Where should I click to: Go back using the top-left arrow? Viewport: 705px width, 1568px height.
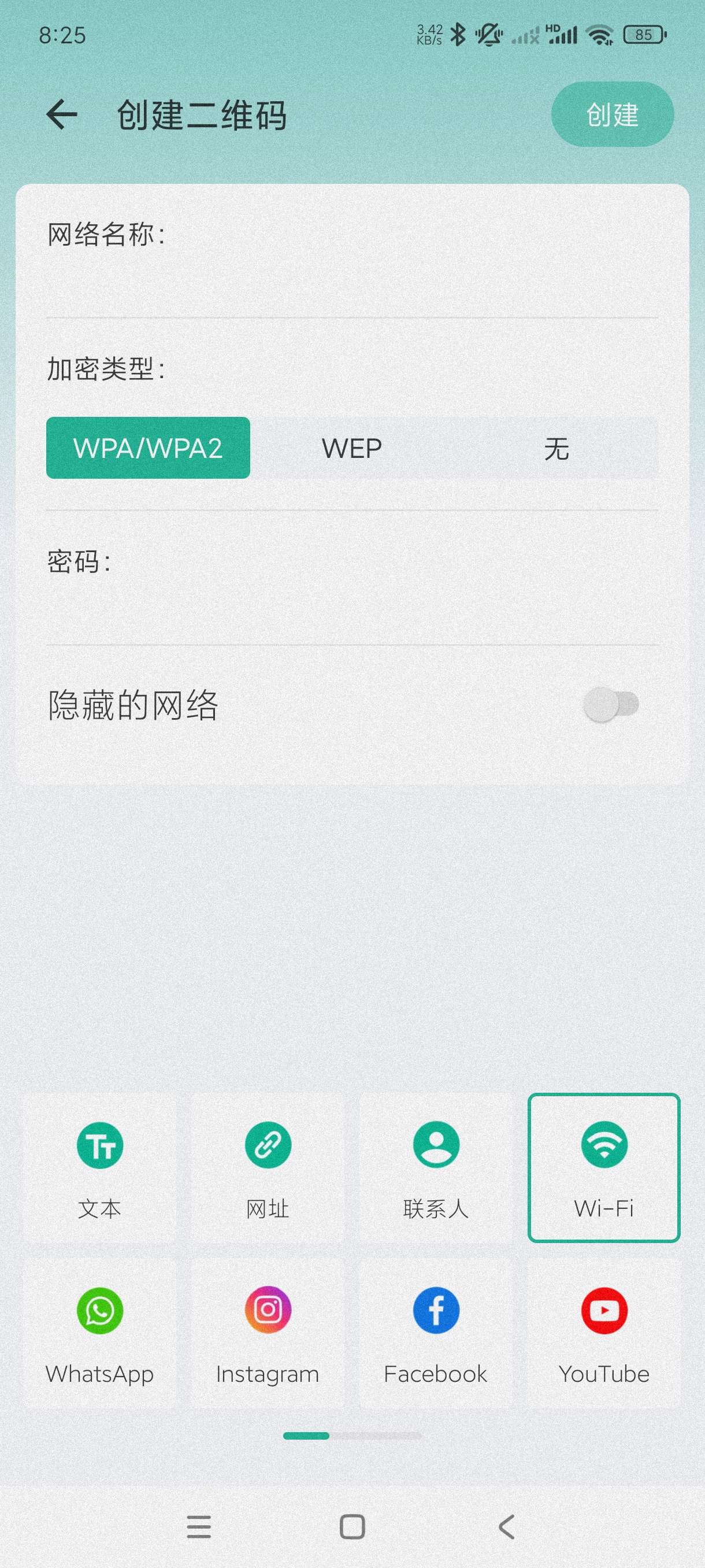click(62, 114)
